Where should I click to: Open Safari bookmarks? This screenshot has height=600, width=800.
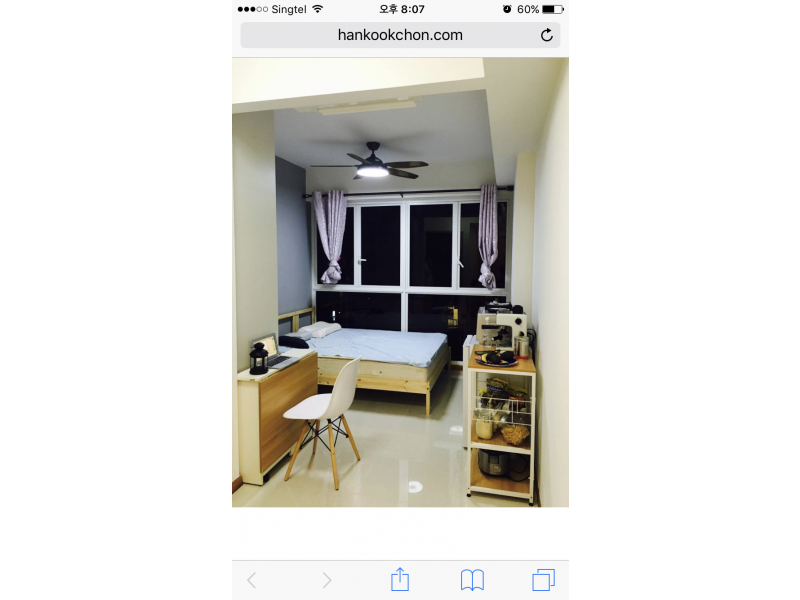(472, 580)
